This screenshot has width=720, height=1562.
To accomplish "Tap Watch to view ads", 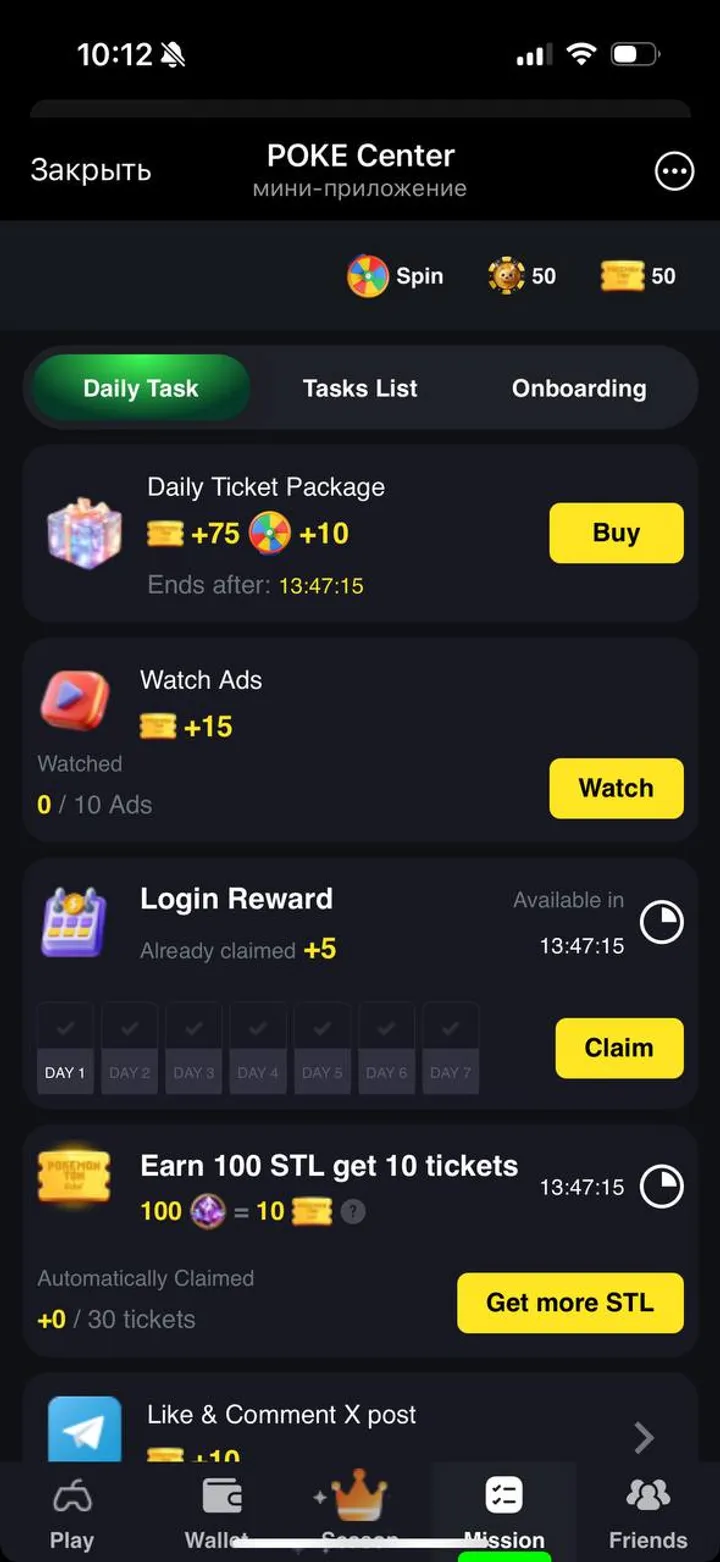I will point(616,788).
